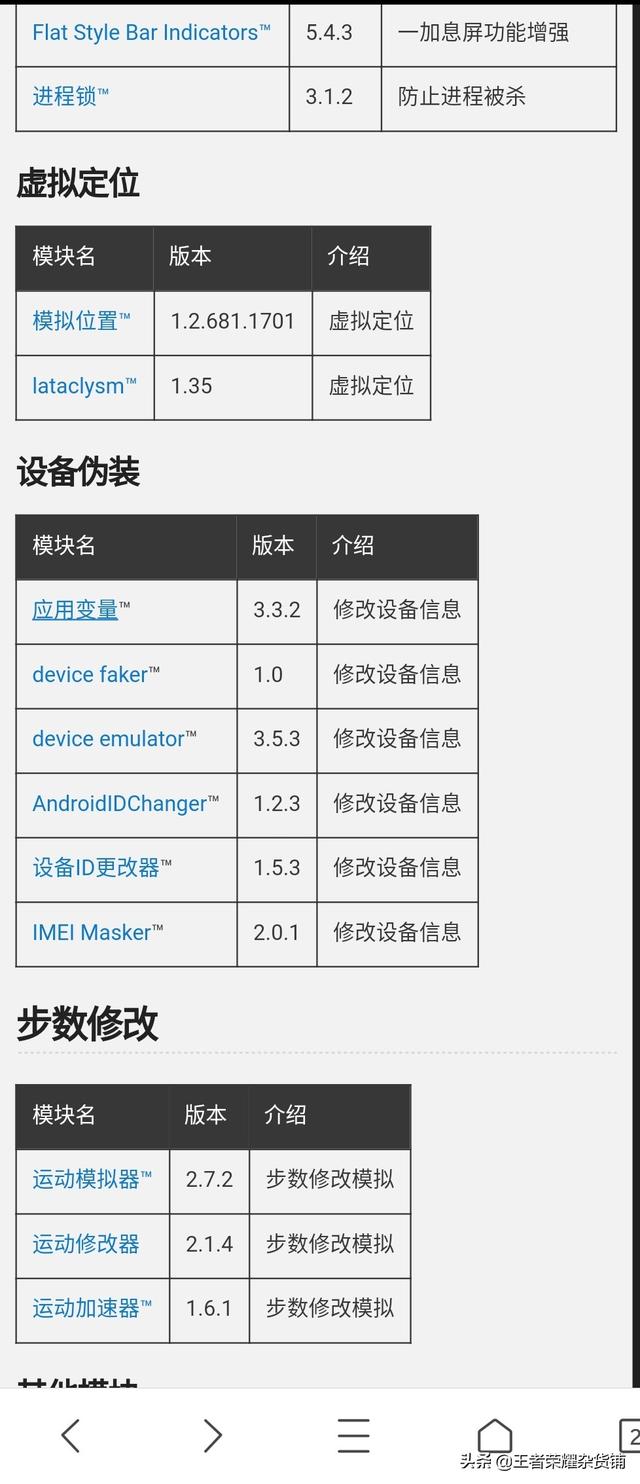Open the 运动修改器 module link
The image size is (640, 1484).
(x=86, y=1244)
